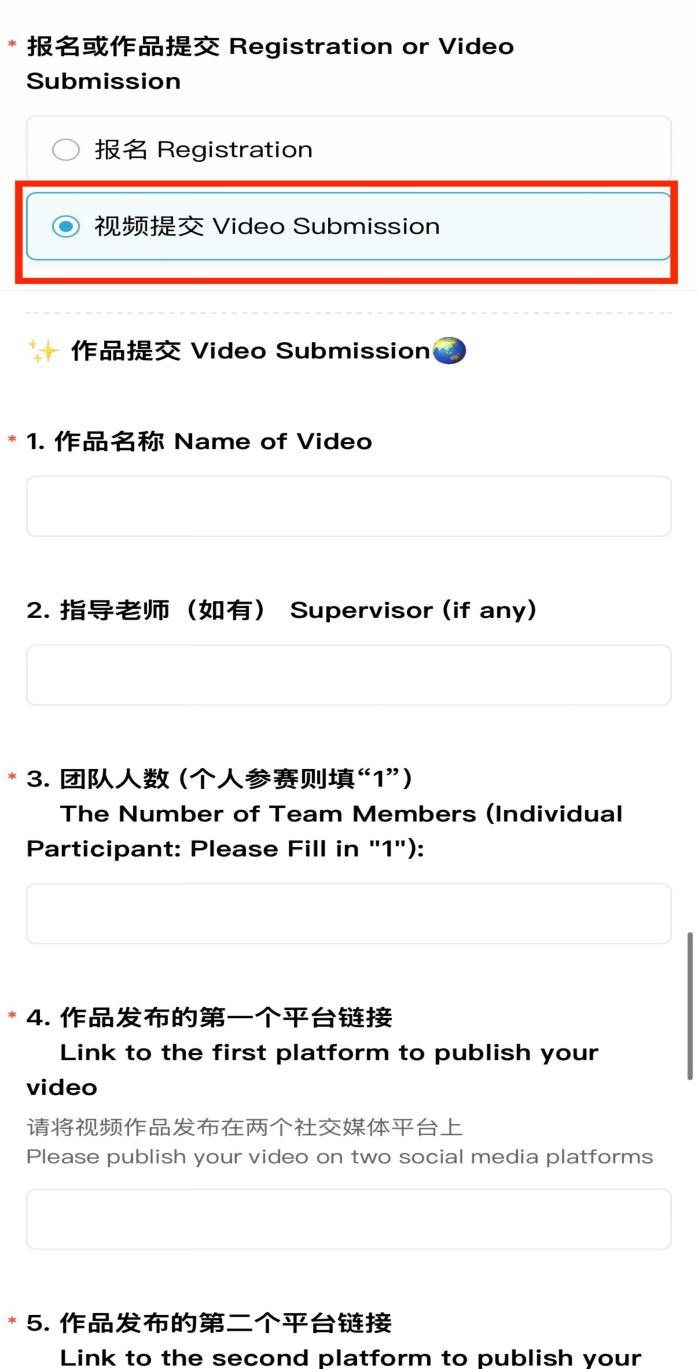Enter the Number of Team Members field
Screen dimensions: 698x1369
pos(348,913)
